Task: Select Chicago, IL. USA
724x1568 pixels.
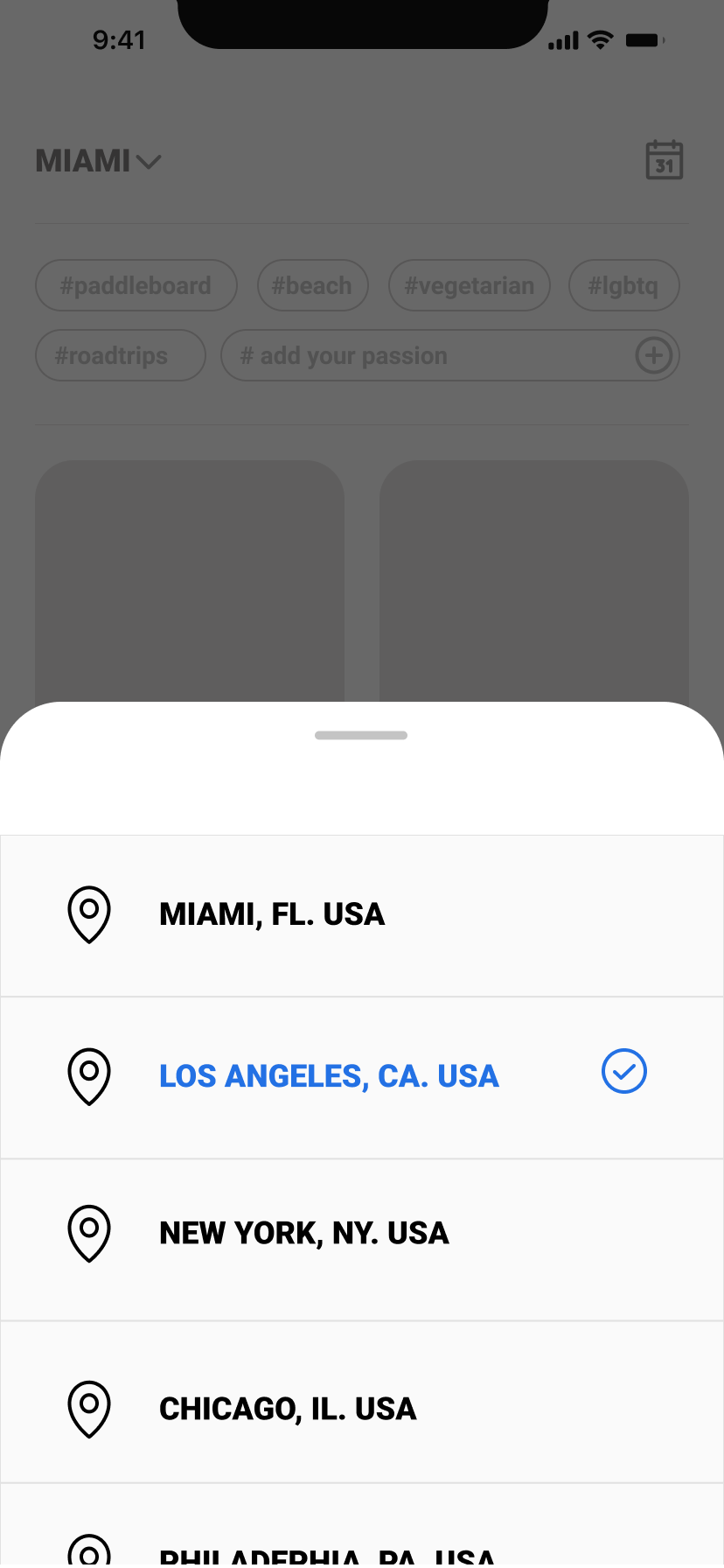Action: pyautogui.click(x=362, y=1402)
